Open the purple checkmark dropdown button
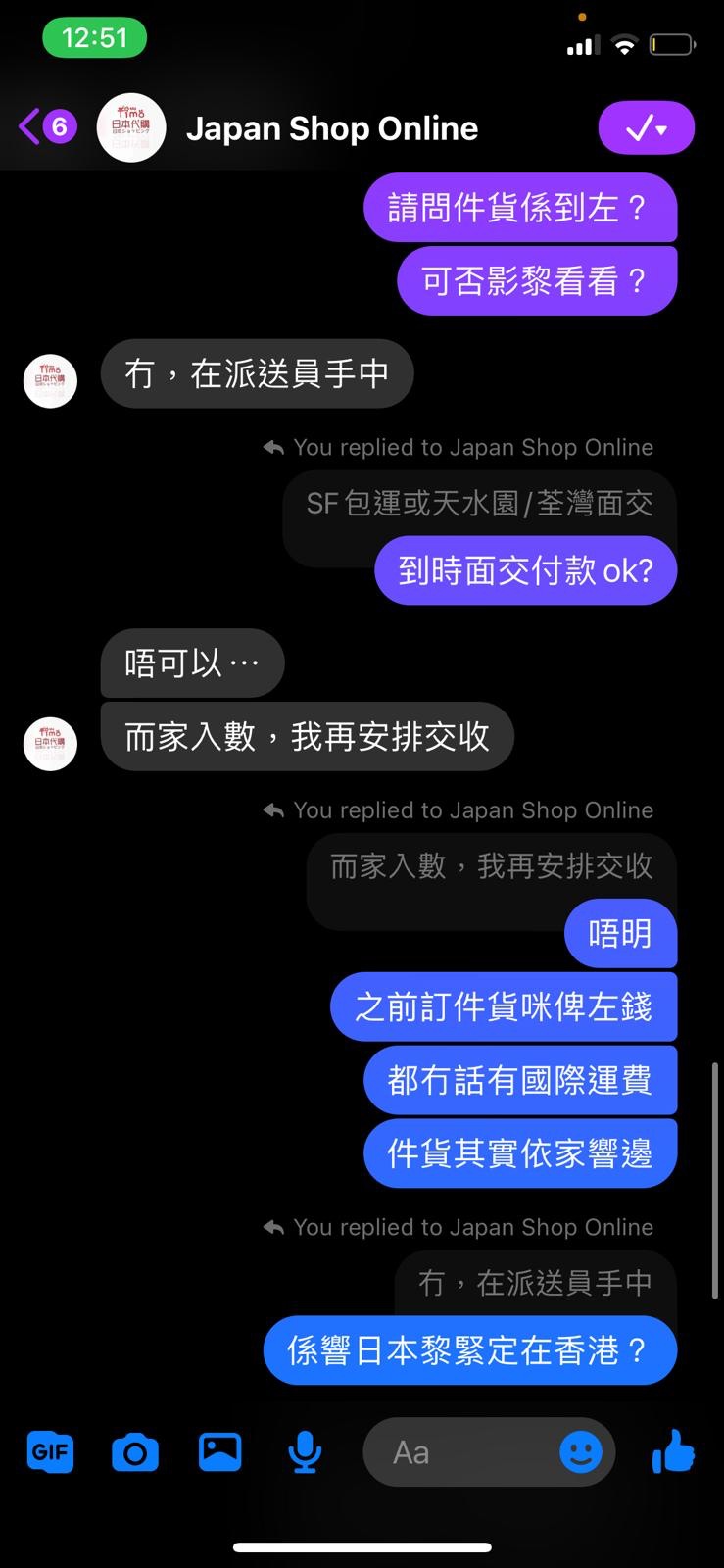Screen dimensions: 724x1568 [x=647, y=128]
